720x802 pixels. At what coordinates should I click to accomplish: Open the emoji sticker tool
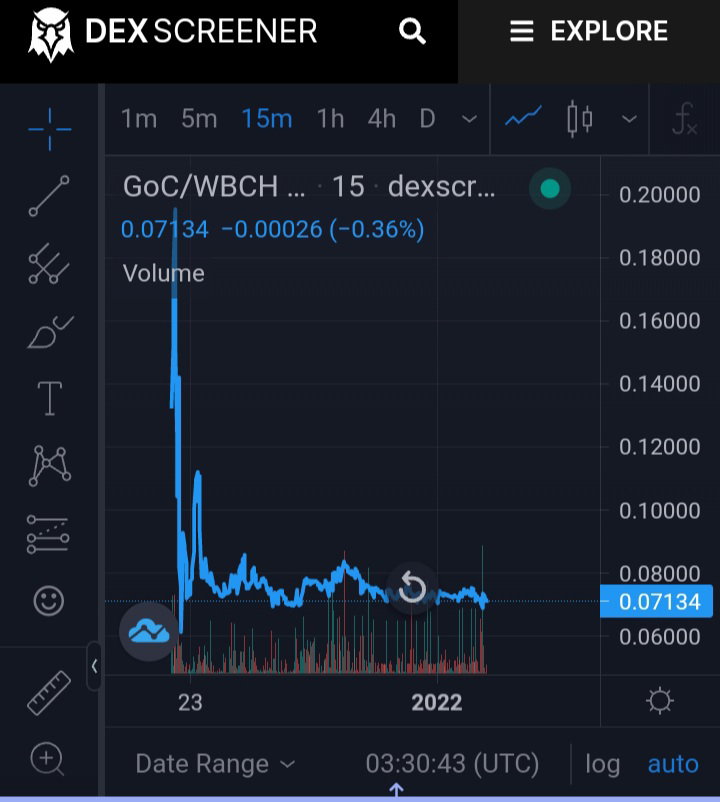coord(49,600)
